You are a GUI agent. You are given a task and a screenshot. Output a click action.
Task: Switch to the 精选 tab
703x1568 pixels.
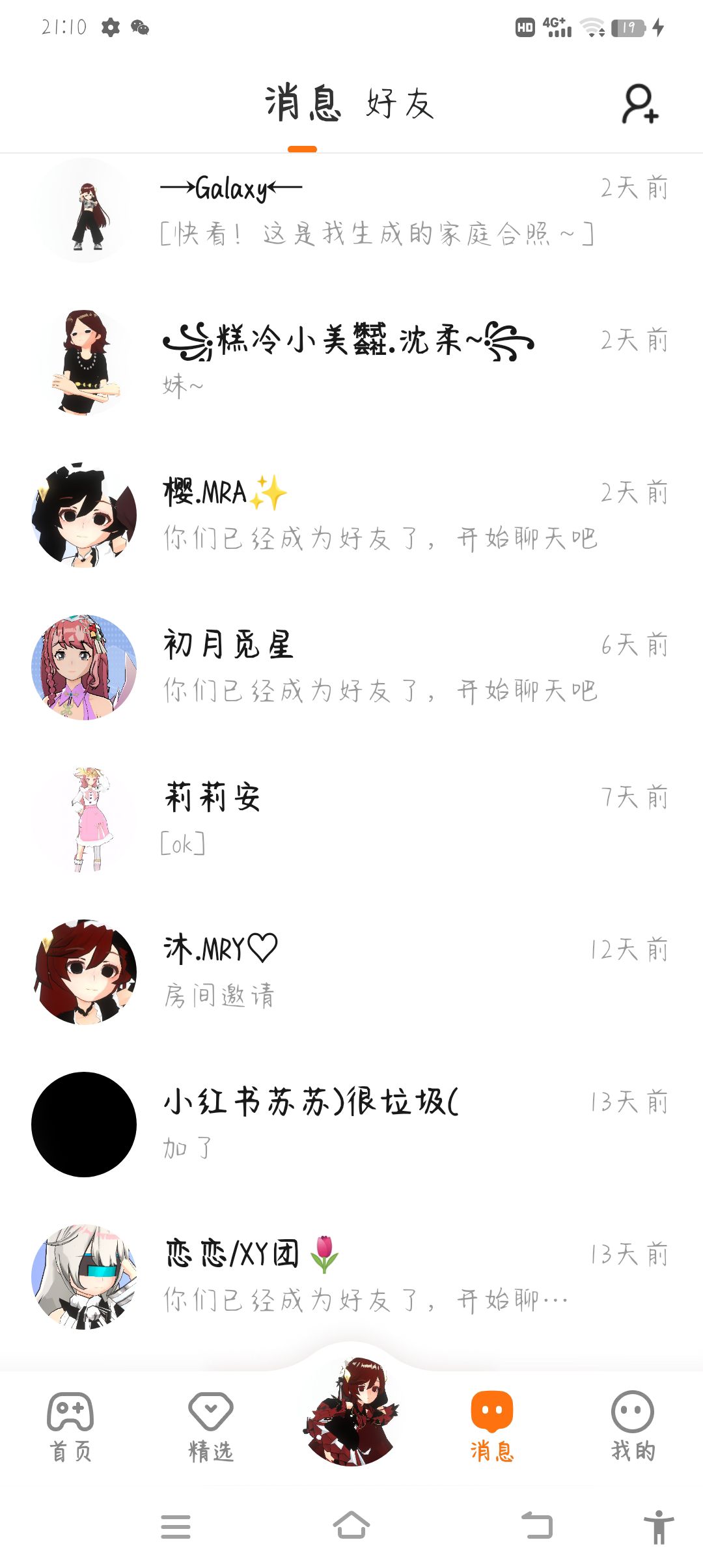211,1427
